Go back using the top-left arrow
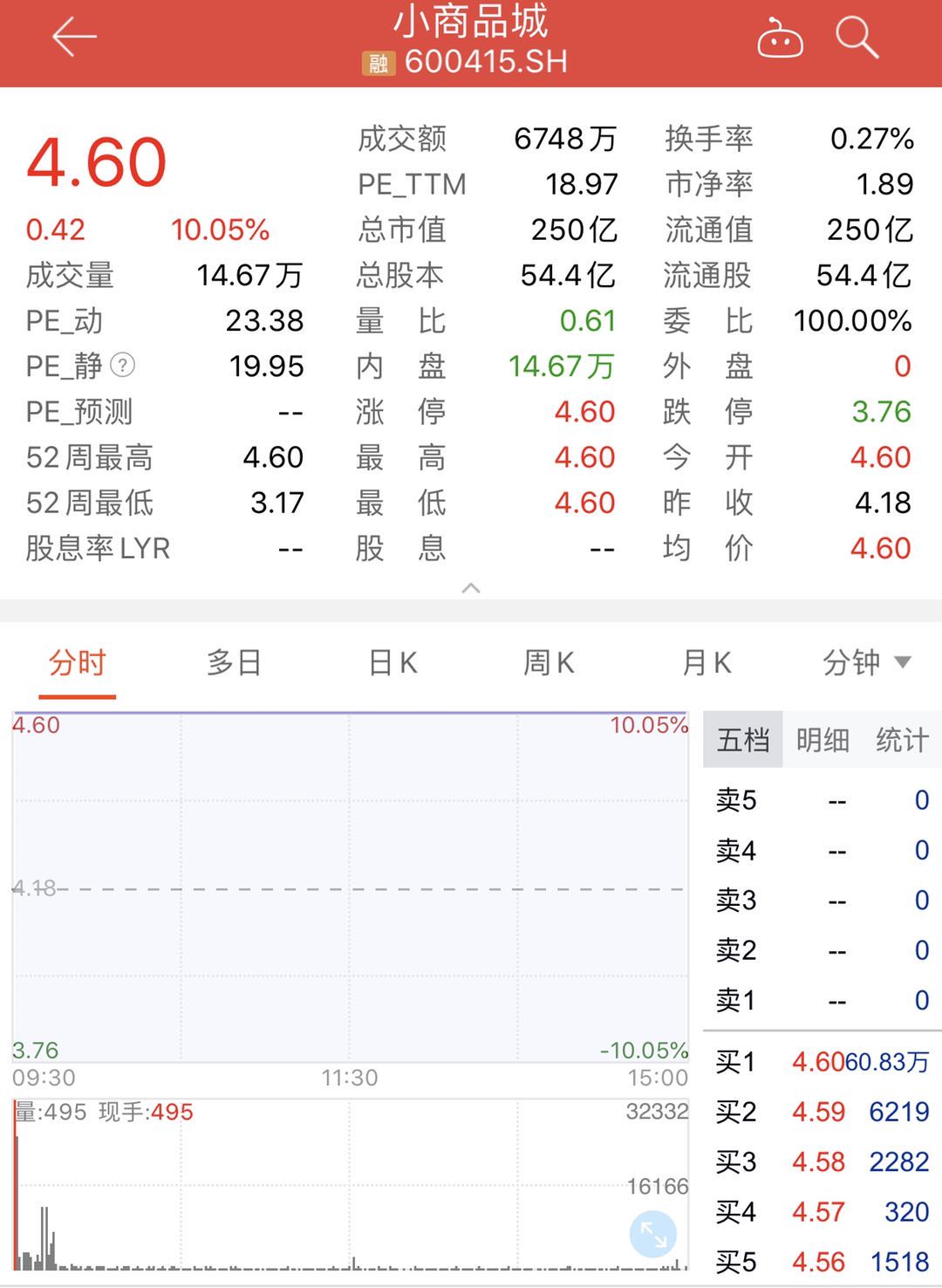This screenshot has height=1288, width=942. click(x=74, y=38)
